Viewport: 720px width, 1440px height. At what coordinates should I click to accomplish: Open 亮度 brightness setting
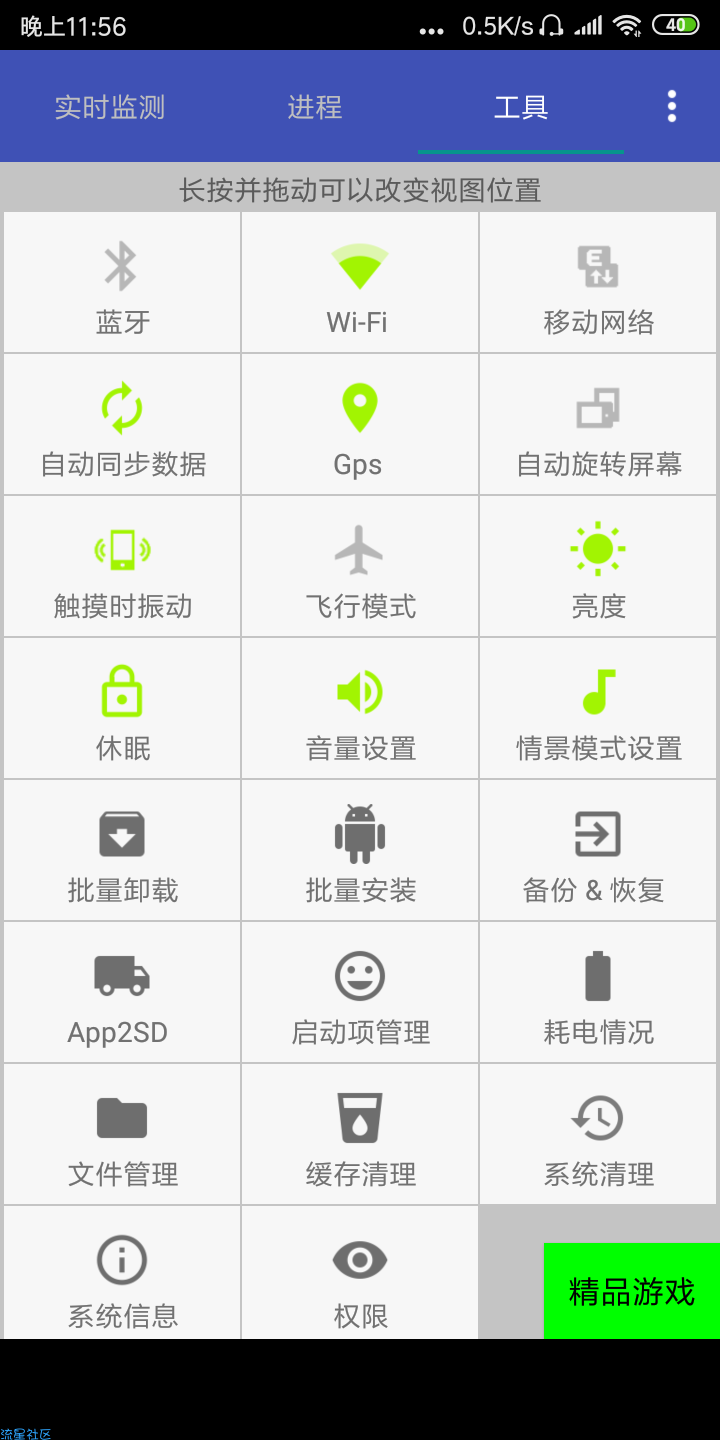point(598,566)
